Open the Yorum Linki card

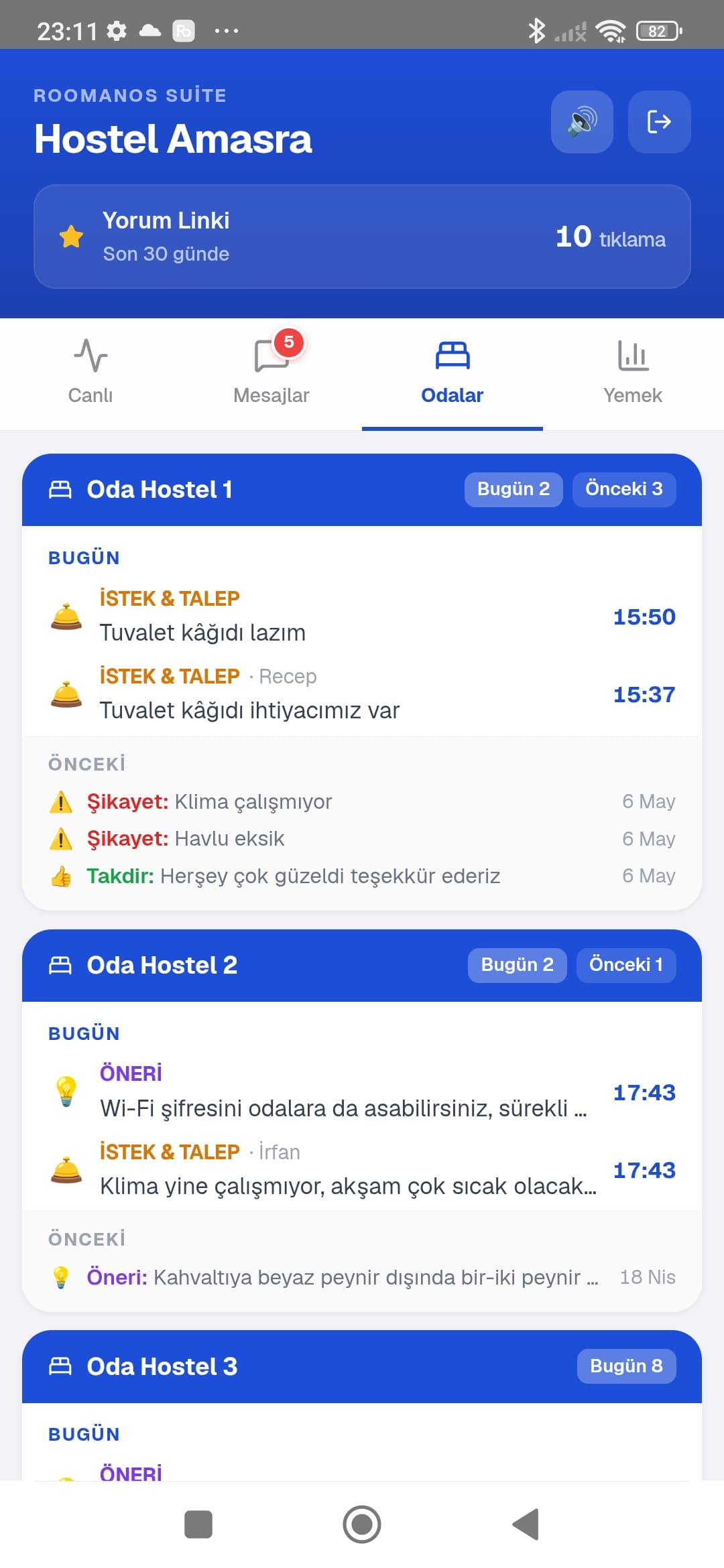(x=362, y=237)
